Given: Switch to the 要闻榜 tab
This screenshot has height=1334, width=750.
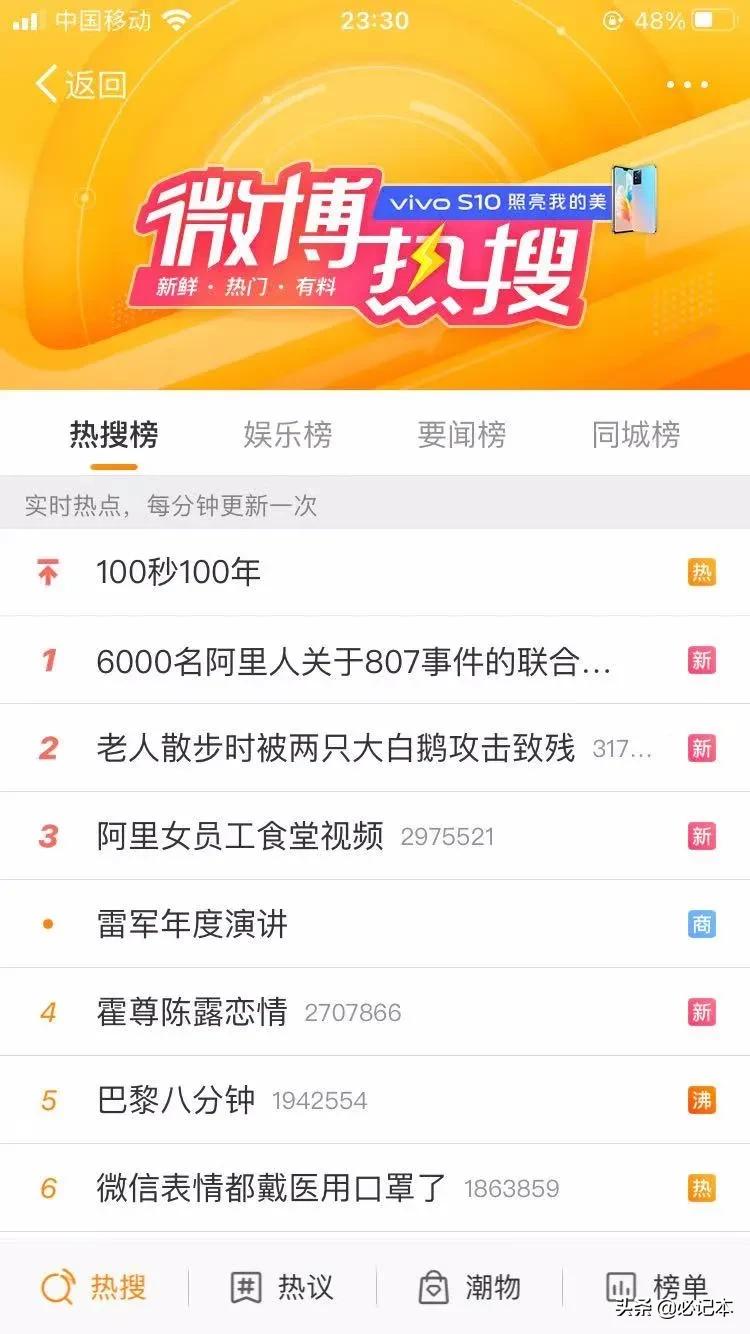Looking at the screenshot, I should click(x=462, y=435).
